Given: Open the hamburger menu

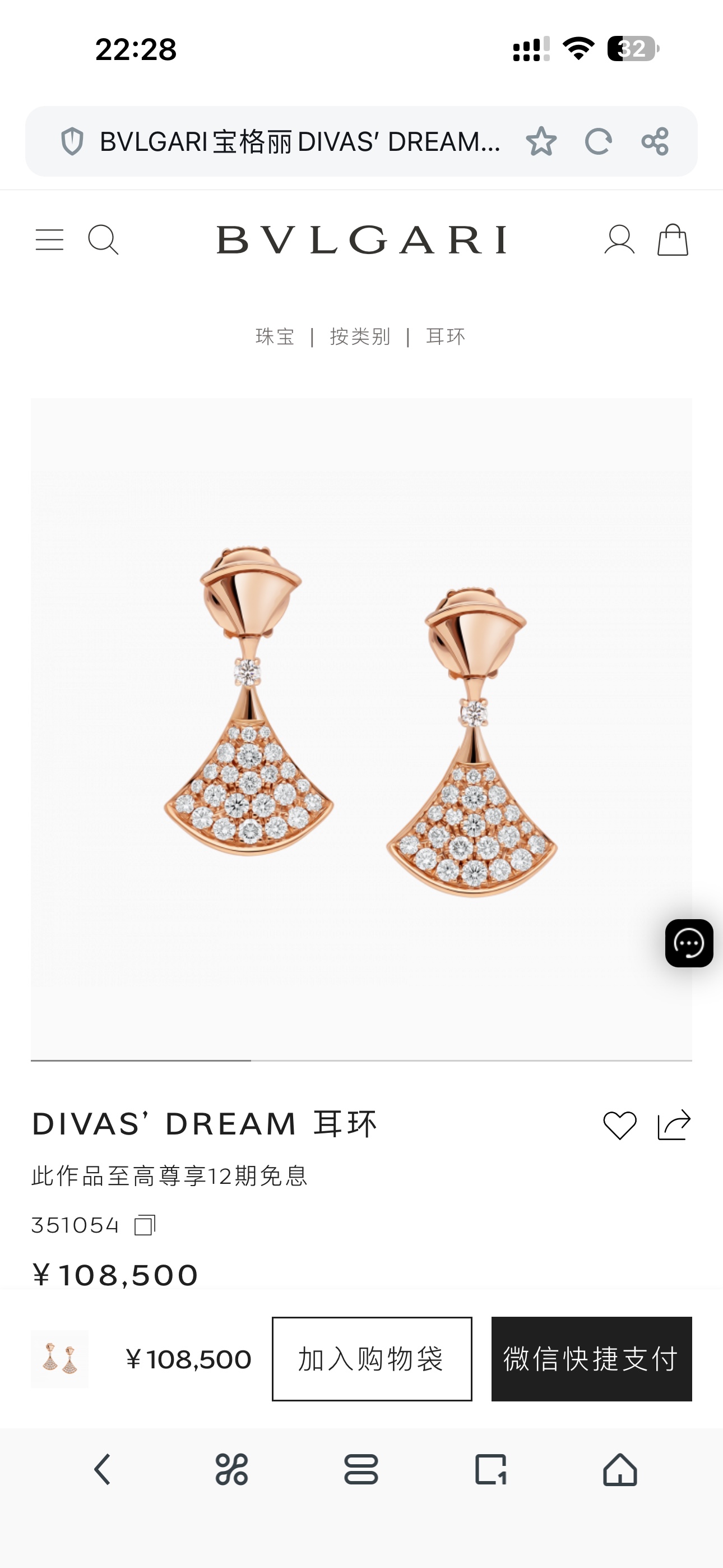Looking at the screenshot, I should click(x=49, y=240).
